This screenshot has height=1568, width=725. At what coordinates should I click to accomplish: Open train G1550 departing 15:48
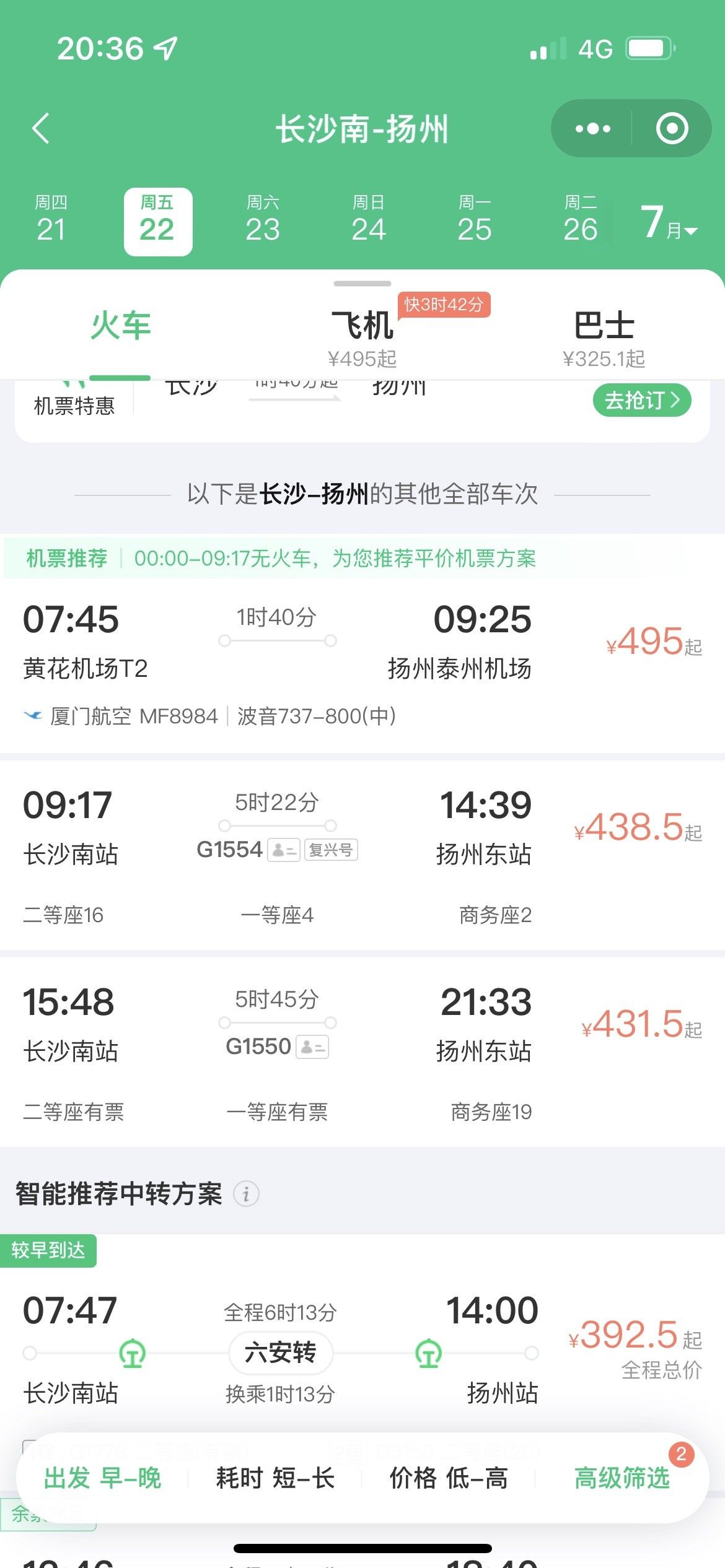(x=362, y=1052)
